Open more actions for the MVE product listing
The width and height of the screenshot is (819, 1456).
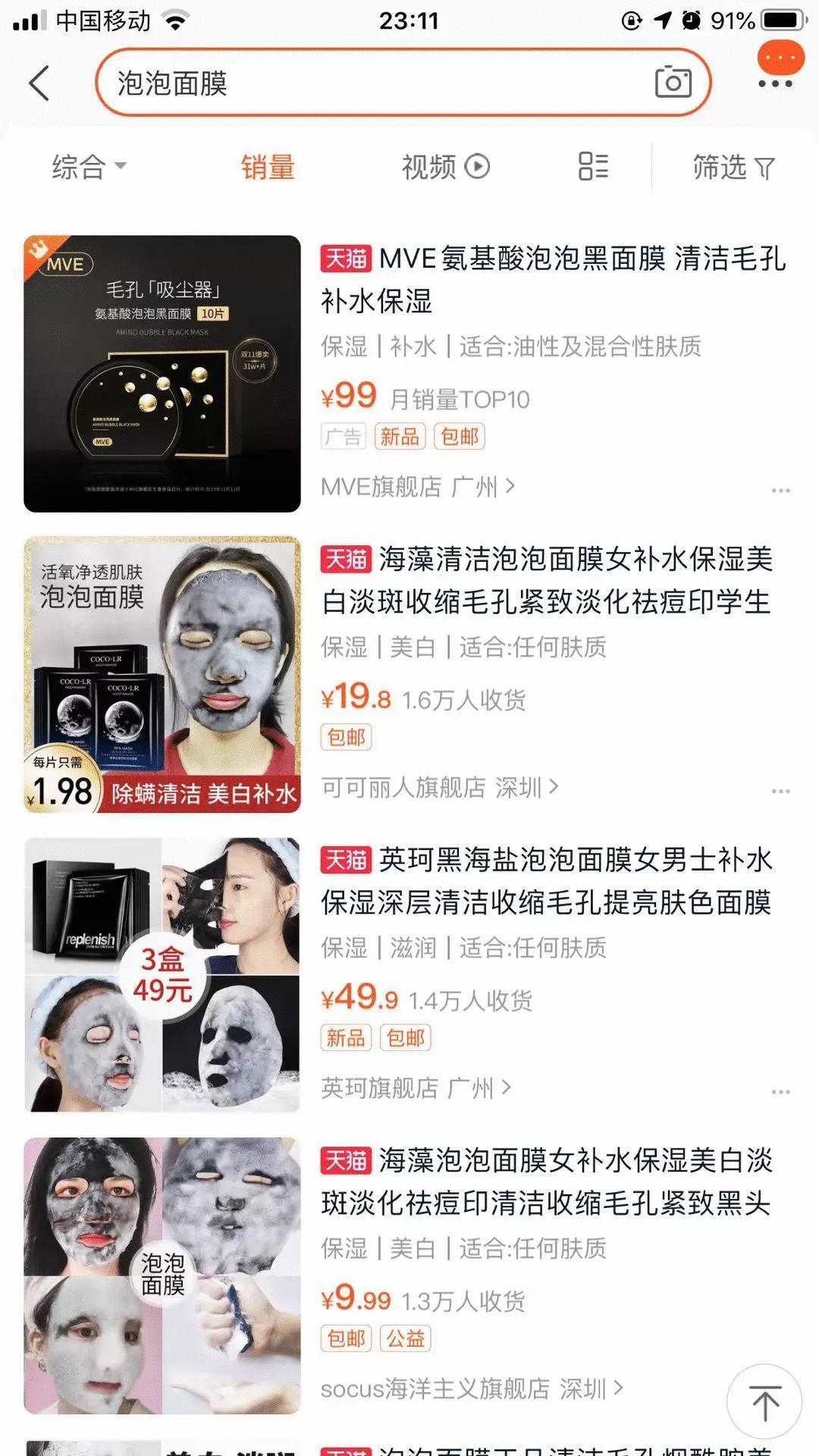point(781,489)
